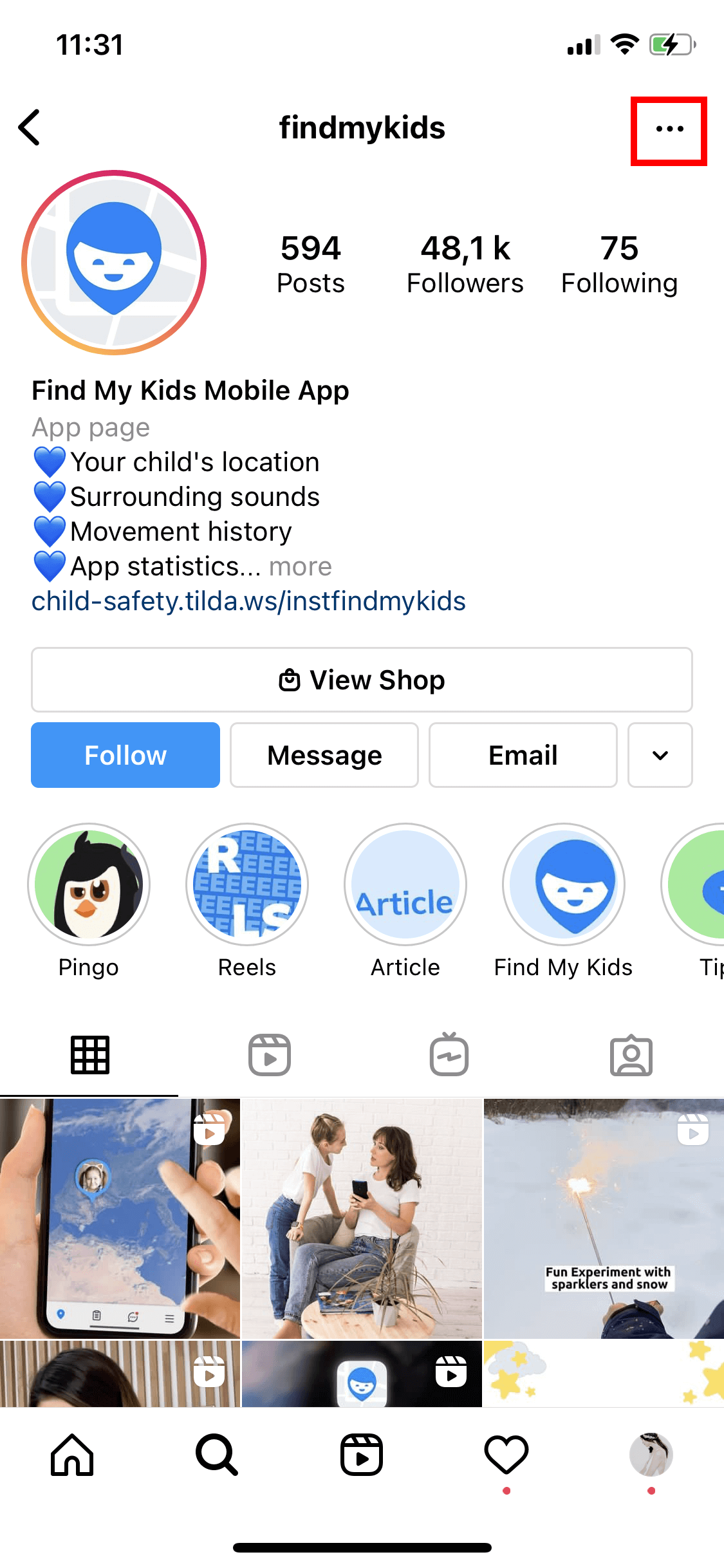
Task: Tap the Email button
Action: (523, 755)
